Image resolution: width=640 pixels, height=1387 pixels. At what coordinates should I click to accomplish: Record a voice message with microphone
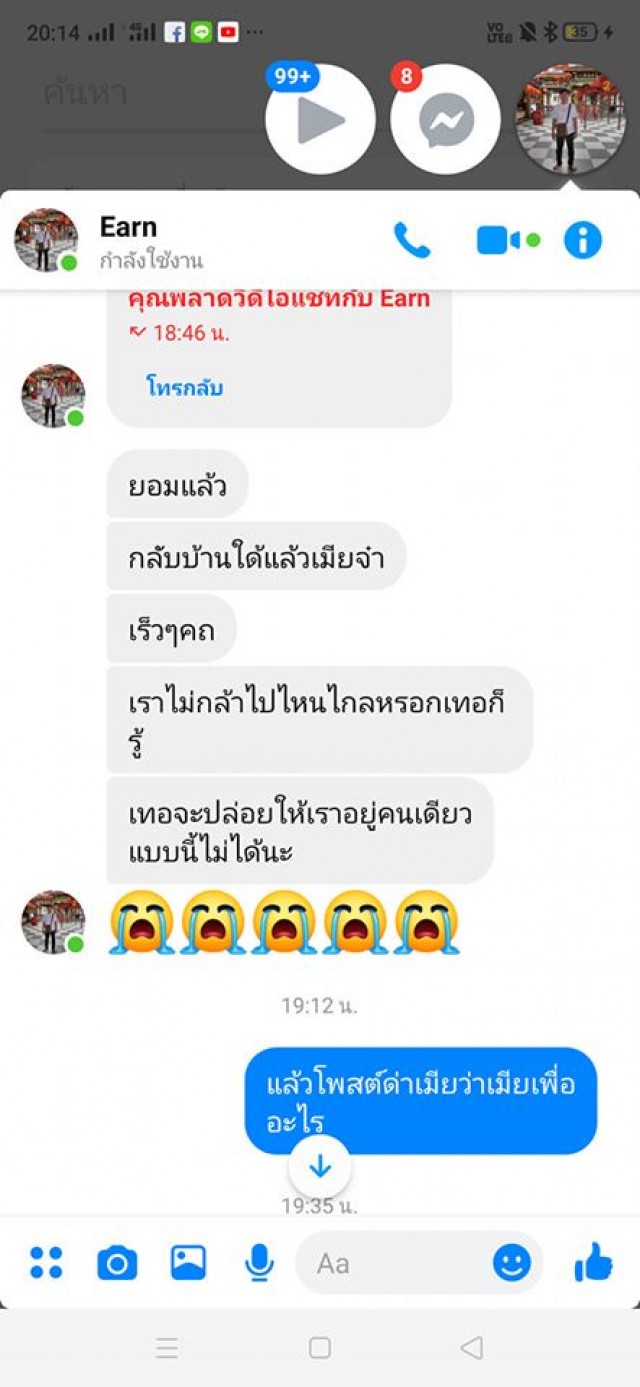(x=259, y=1263)
